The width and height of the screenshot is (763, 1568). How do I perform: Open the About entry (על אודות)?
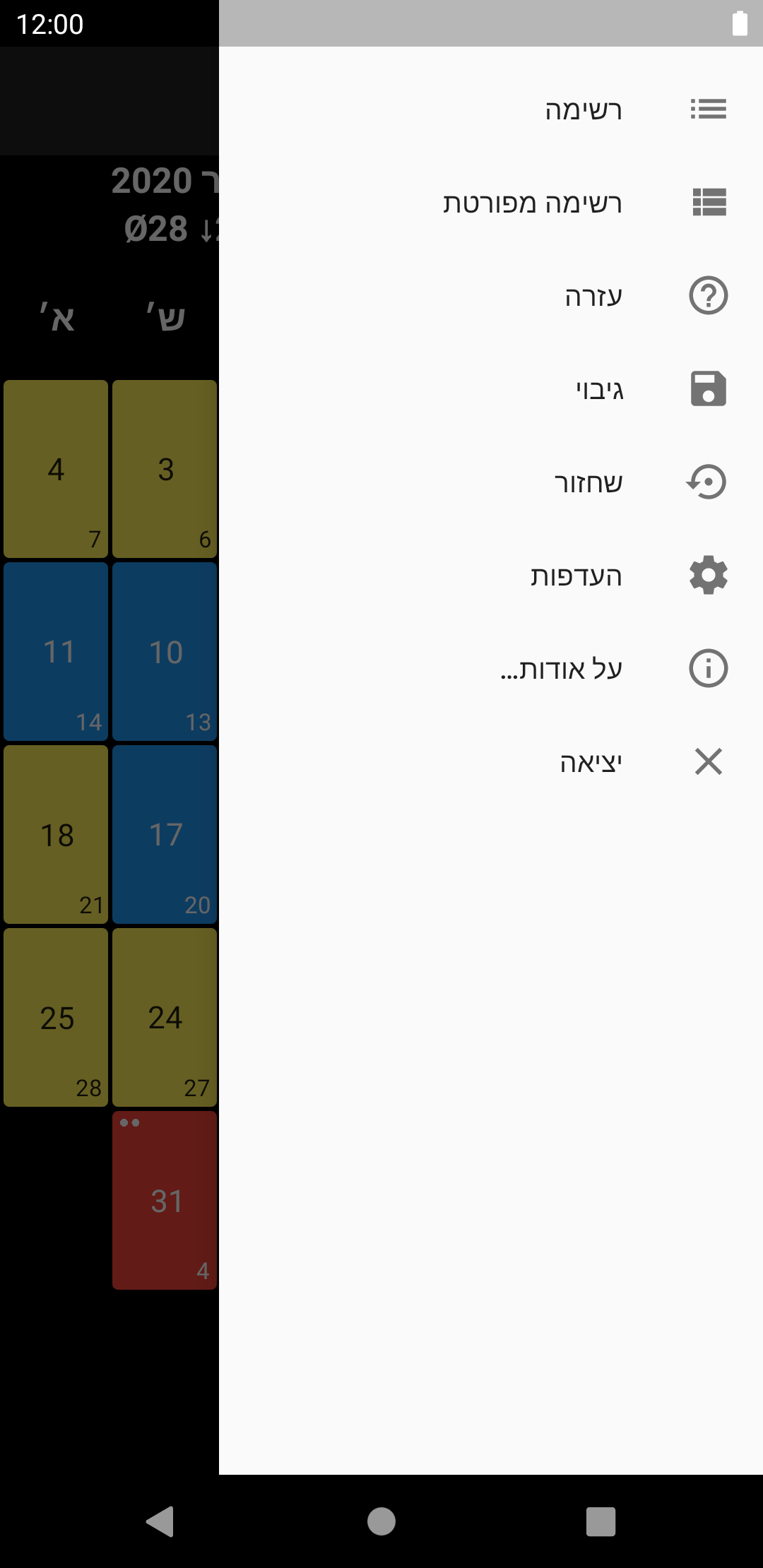pos(562,669)
